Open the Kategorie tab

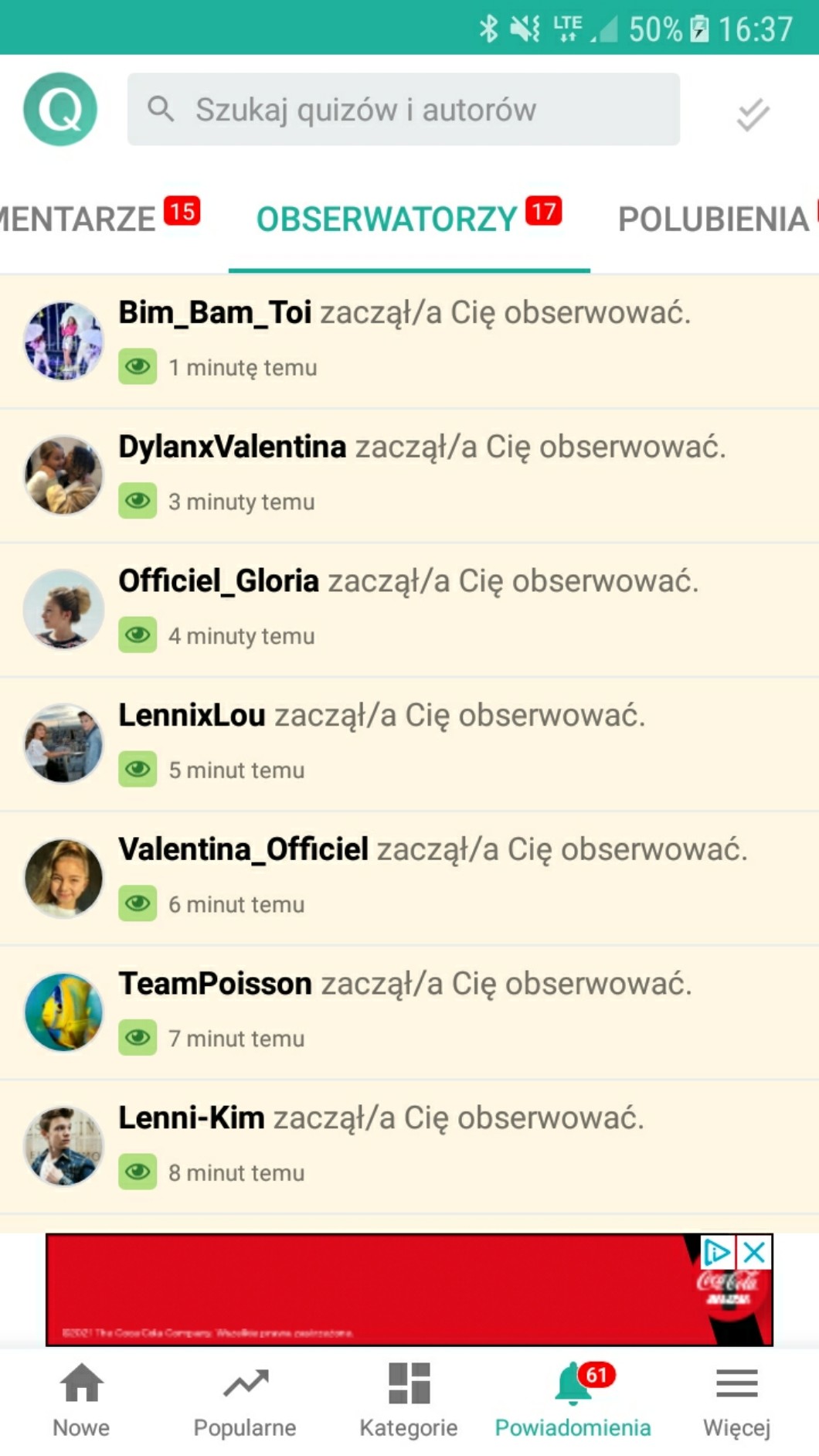(409, 1400)
